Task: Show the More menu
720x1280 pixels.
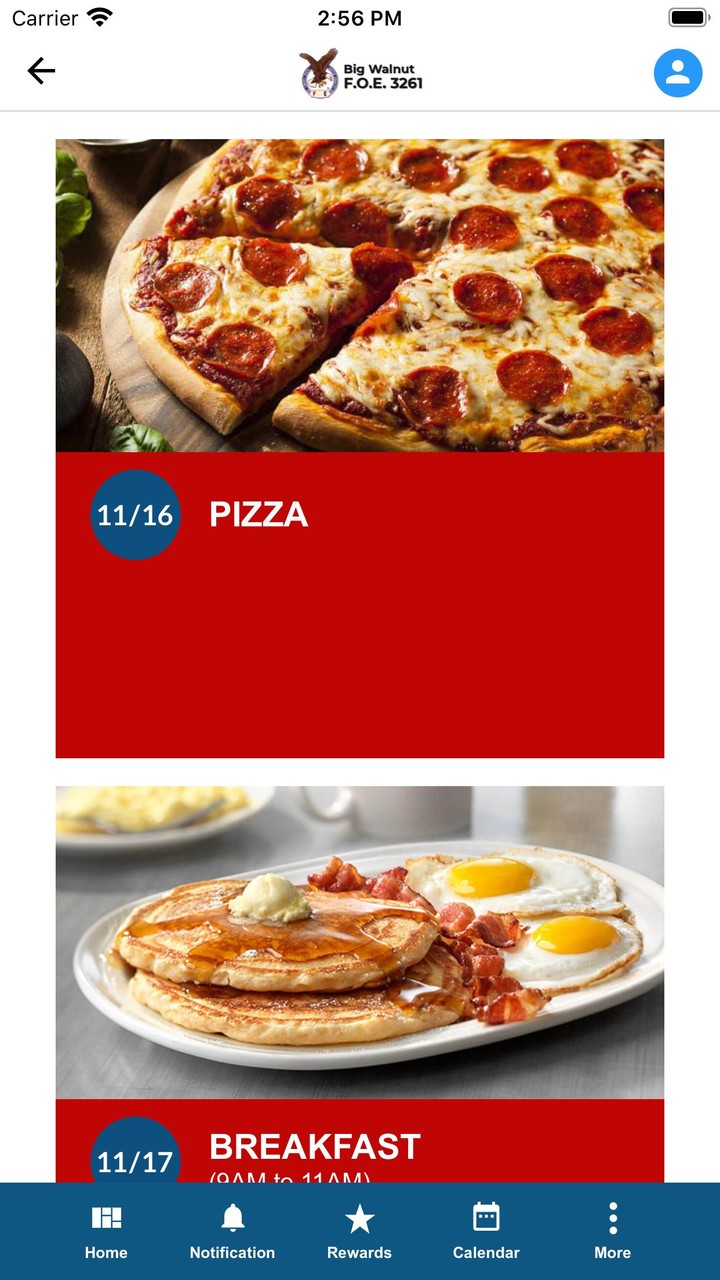Action: click(612, 1231)
